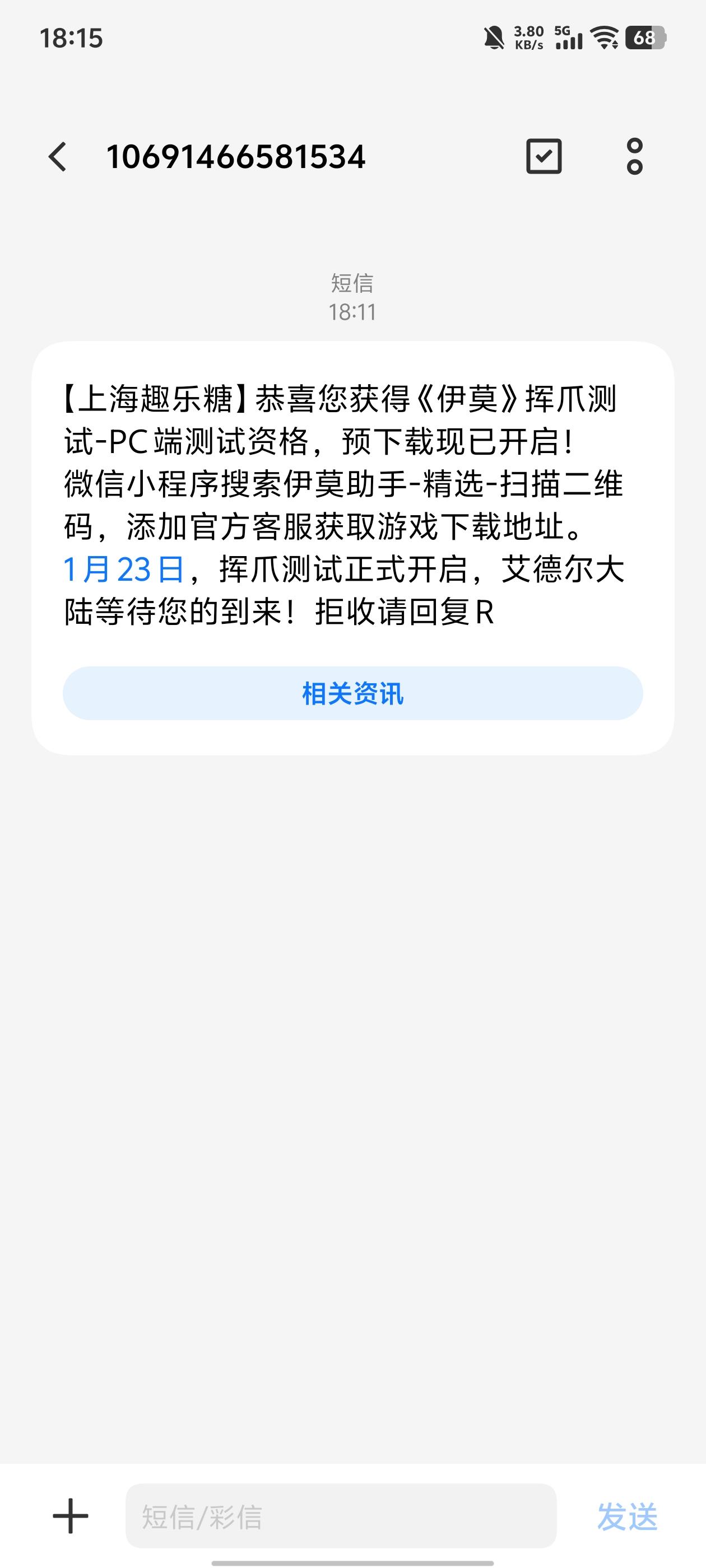Open the plus attachment menu
The image size is (706, 1568).
(71, 1516)
